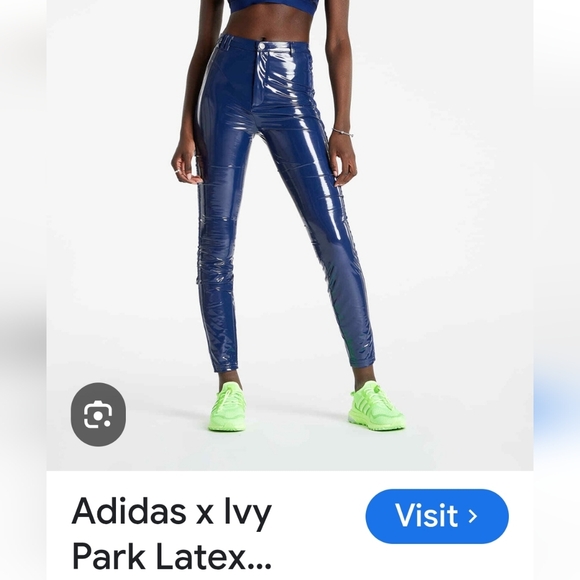Open the Adidas x Ivy Park pants image
Screen dimensions: 580x580
pos(290,235)
